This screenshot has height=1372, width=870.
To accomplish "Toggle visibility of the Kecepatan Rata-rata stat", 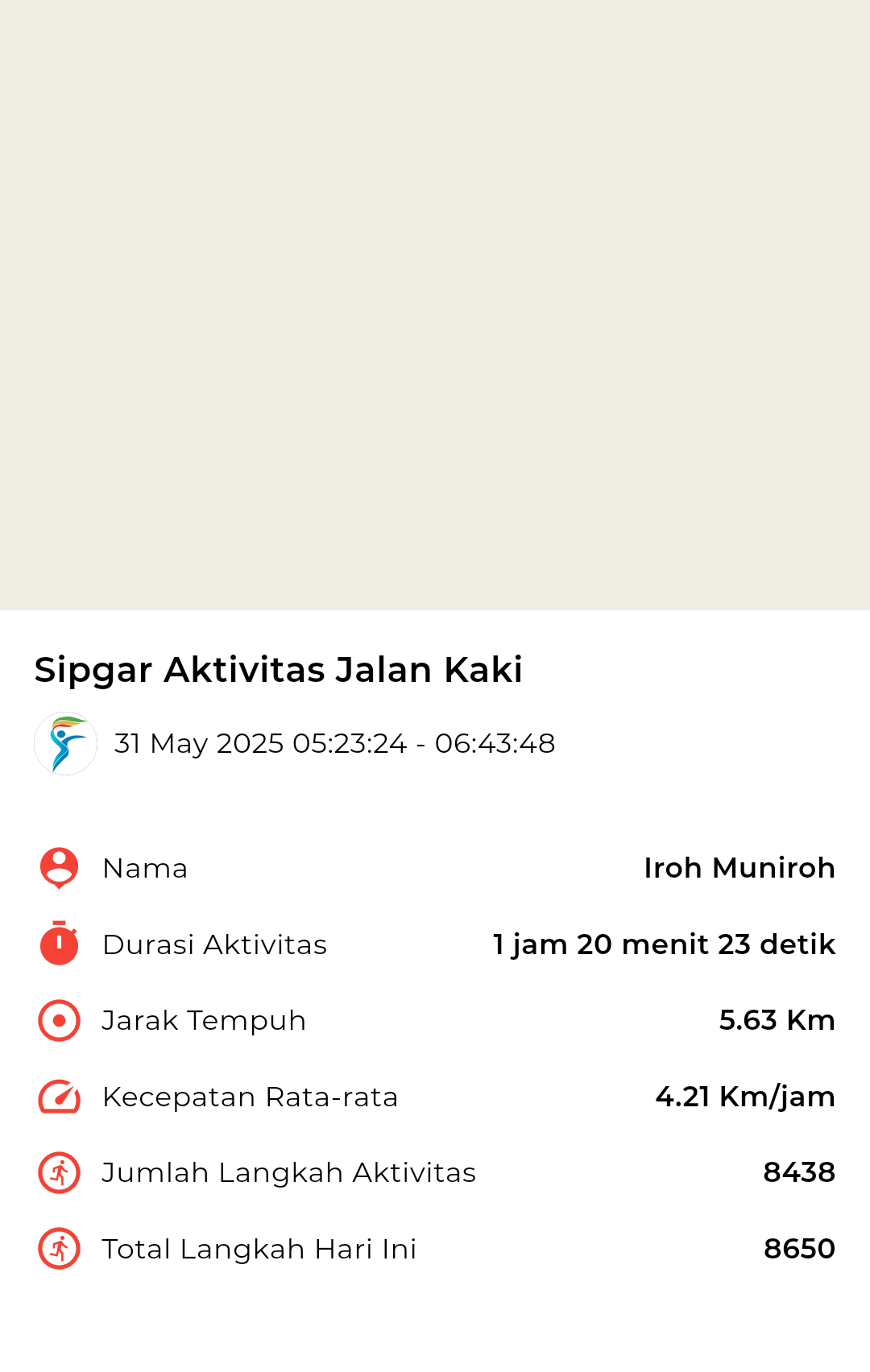I will [x=435, y=1096].
